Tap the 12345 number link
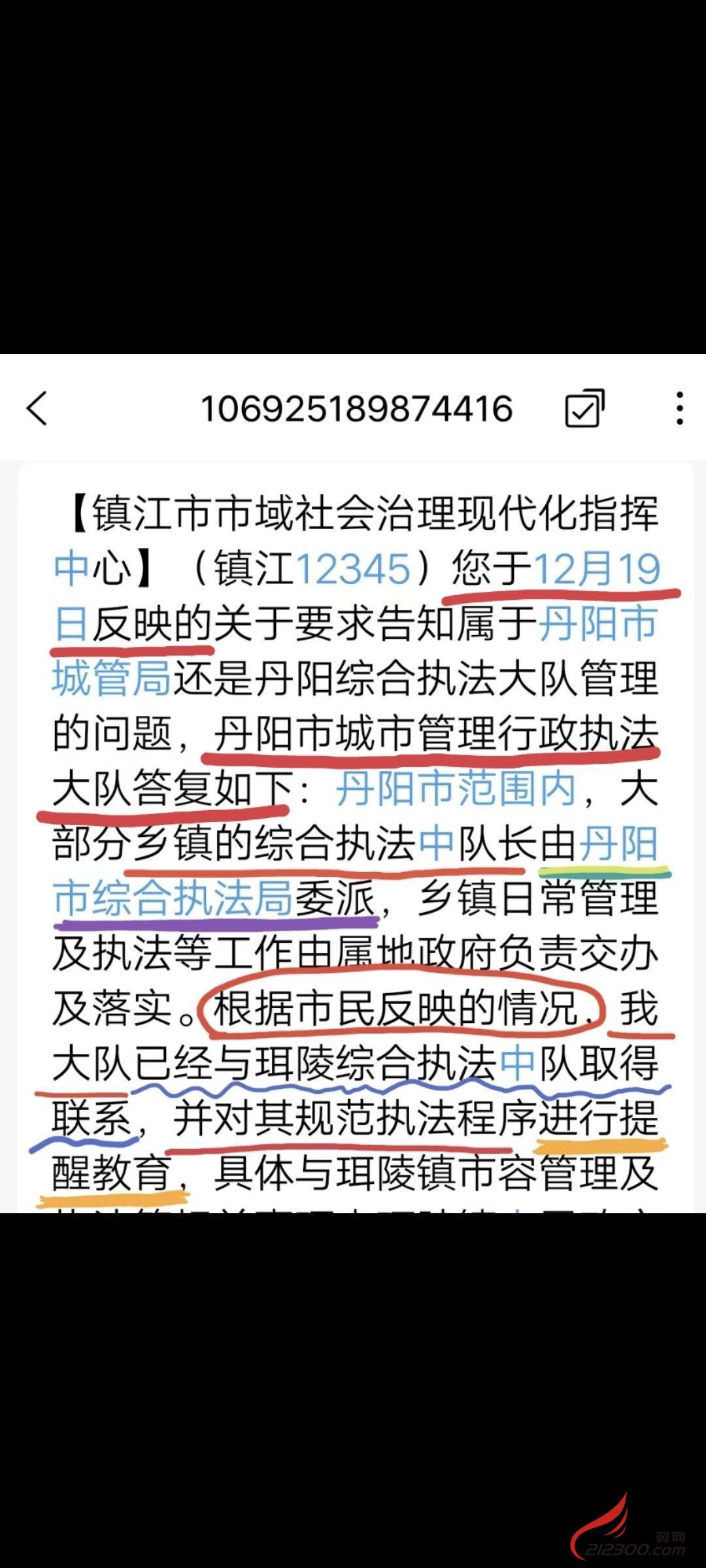 (354, 568)
